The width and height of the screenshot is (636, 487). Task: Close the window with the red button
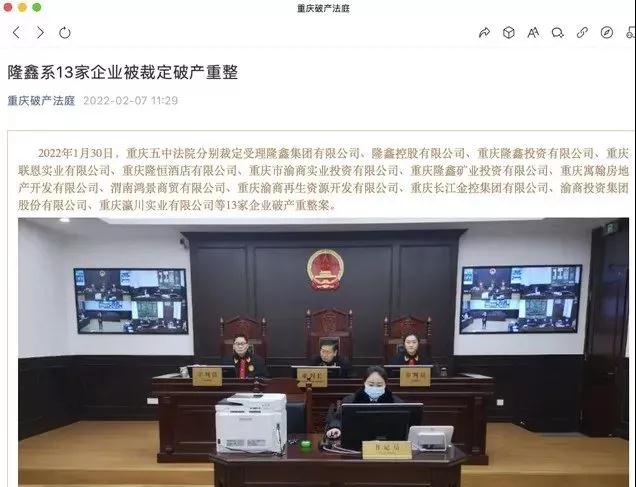tap(9, 8)
